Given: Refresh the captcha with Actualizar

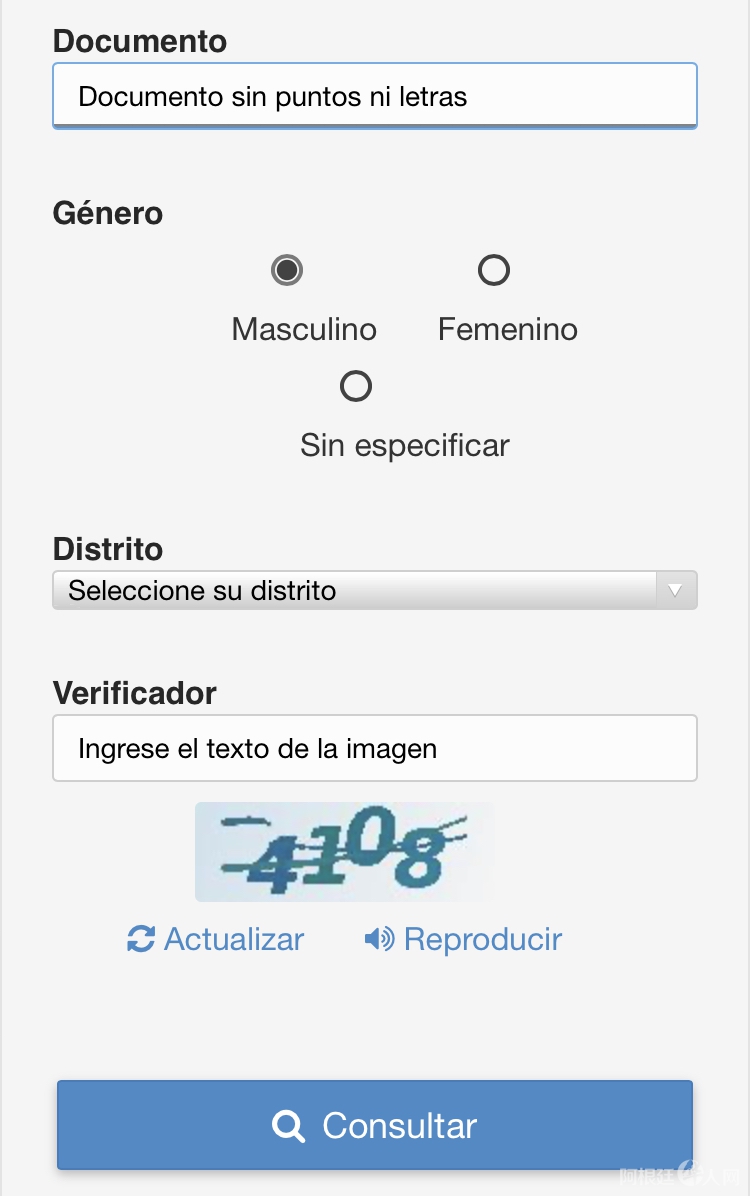Looking at the screenshot, I should coord(216,940).
